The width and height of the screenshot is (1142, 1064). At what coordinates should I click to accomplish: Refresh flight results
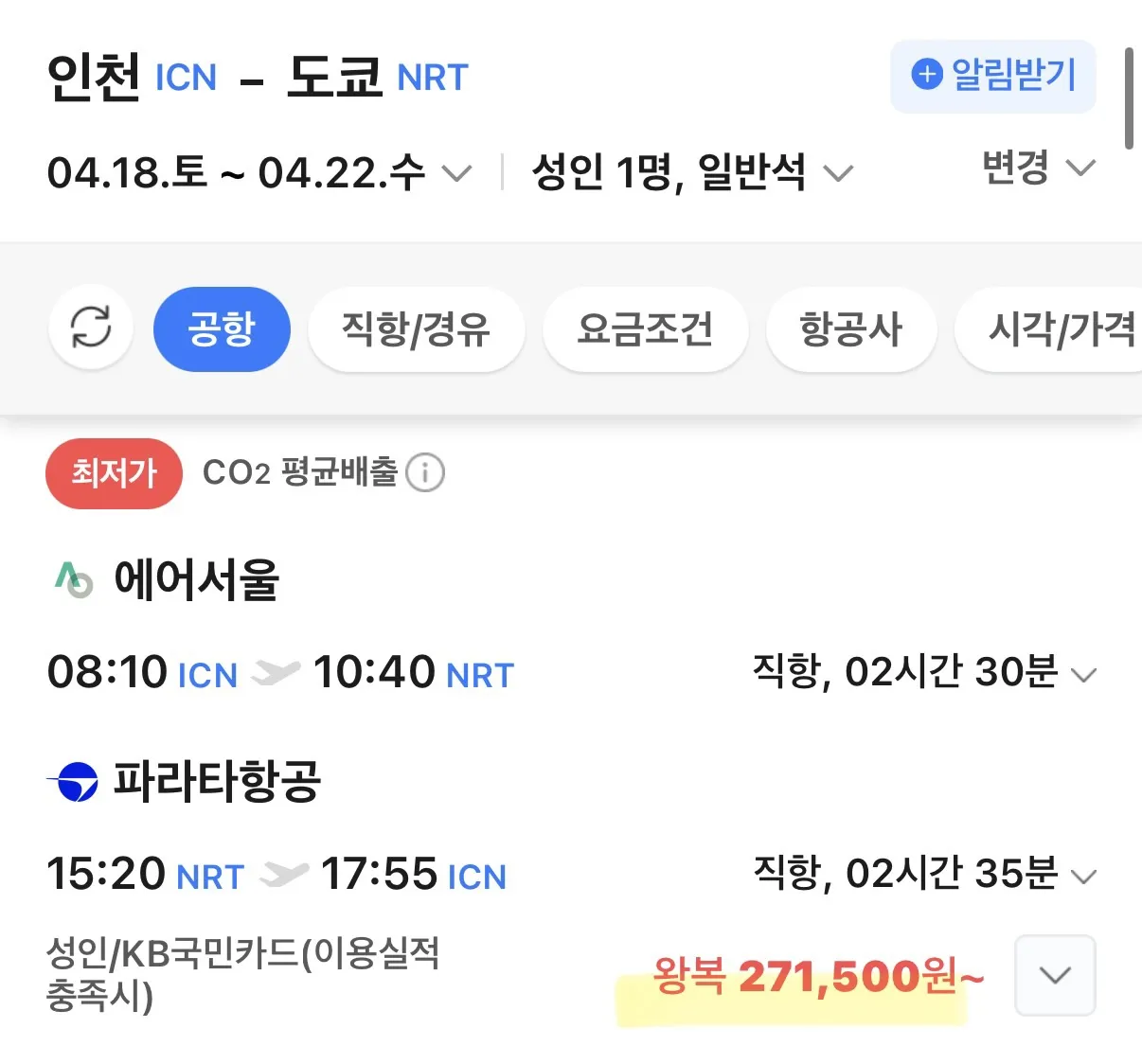click(x=91, y=328)
